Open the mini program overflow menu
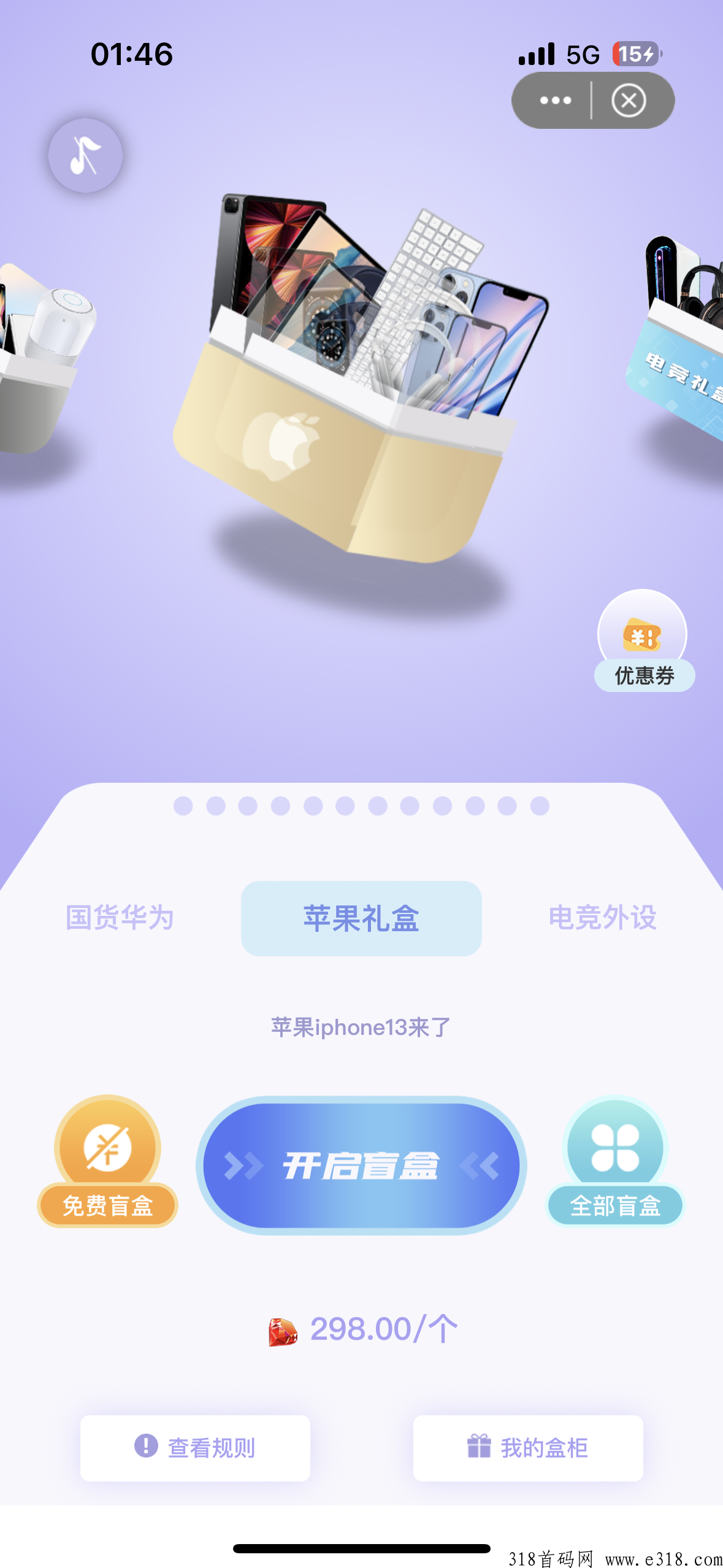723x1568 pixels. click(x=555, y=101)
